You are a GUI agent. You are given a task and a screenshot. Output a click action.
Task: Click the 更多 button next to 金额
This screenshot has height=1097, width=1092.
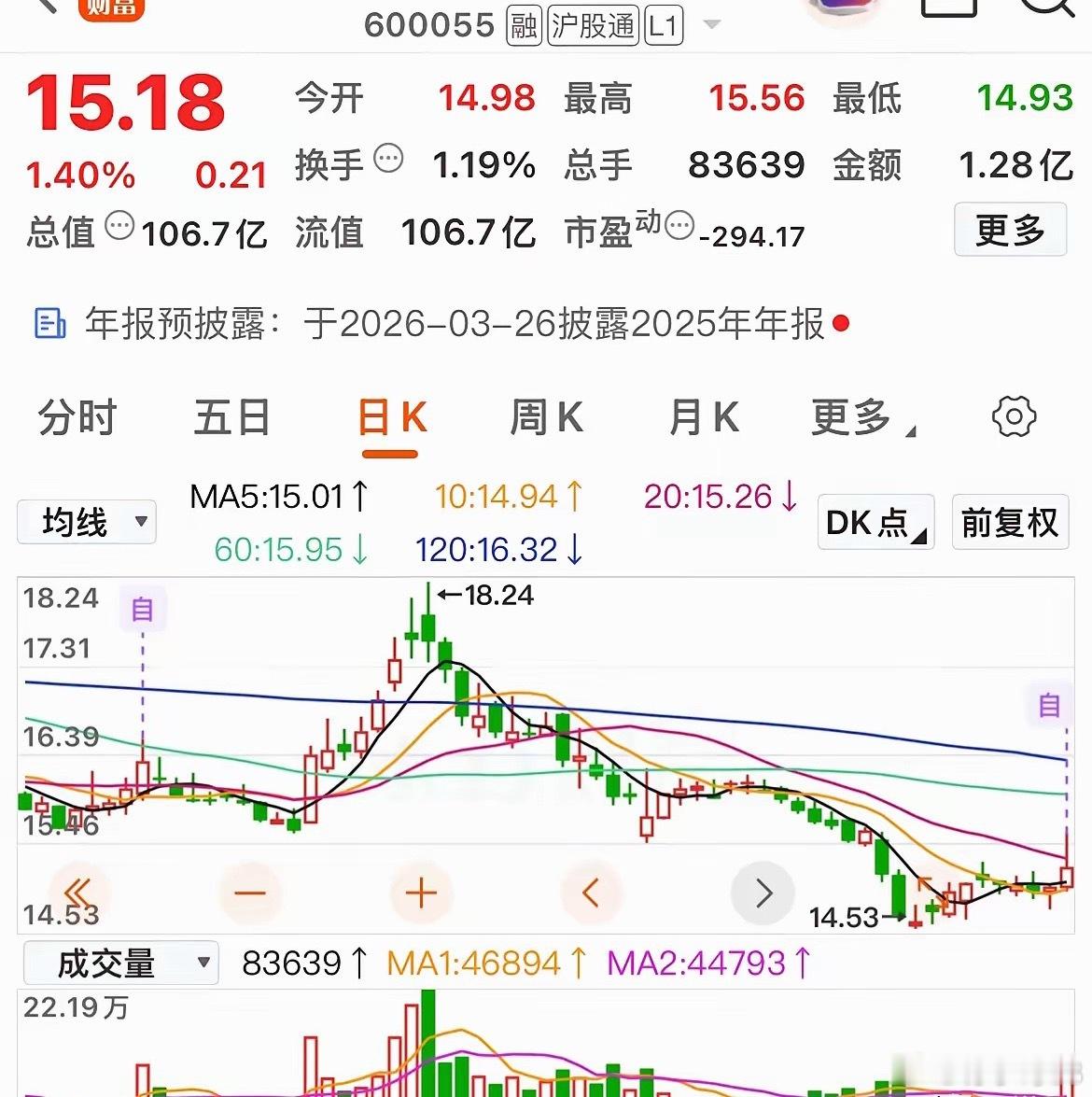1010,230
